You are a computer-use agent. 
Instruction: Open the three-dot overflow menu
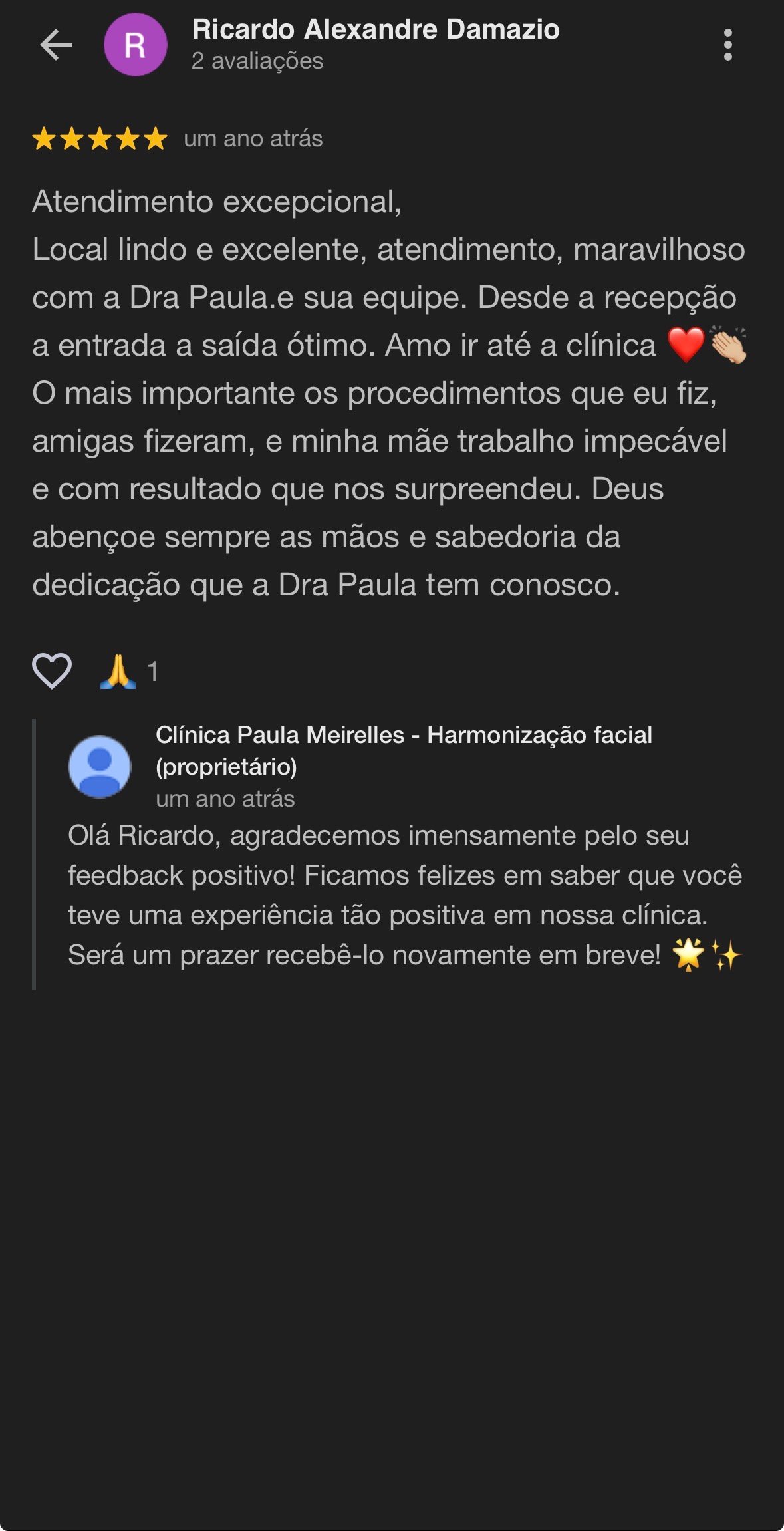coord(727,45)
